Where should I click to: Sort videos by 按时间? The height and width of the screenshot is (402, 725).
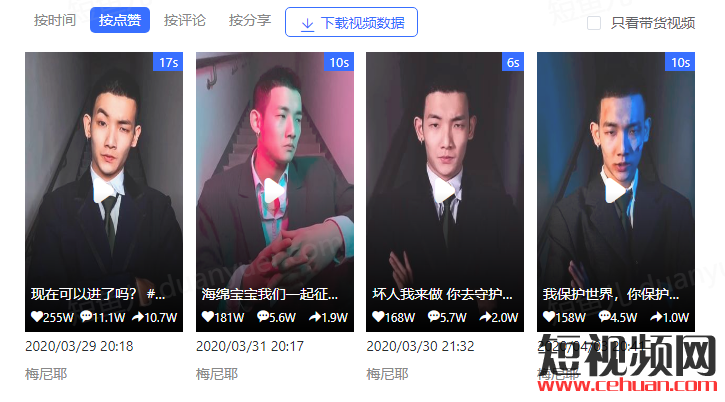tap(54, 20)
